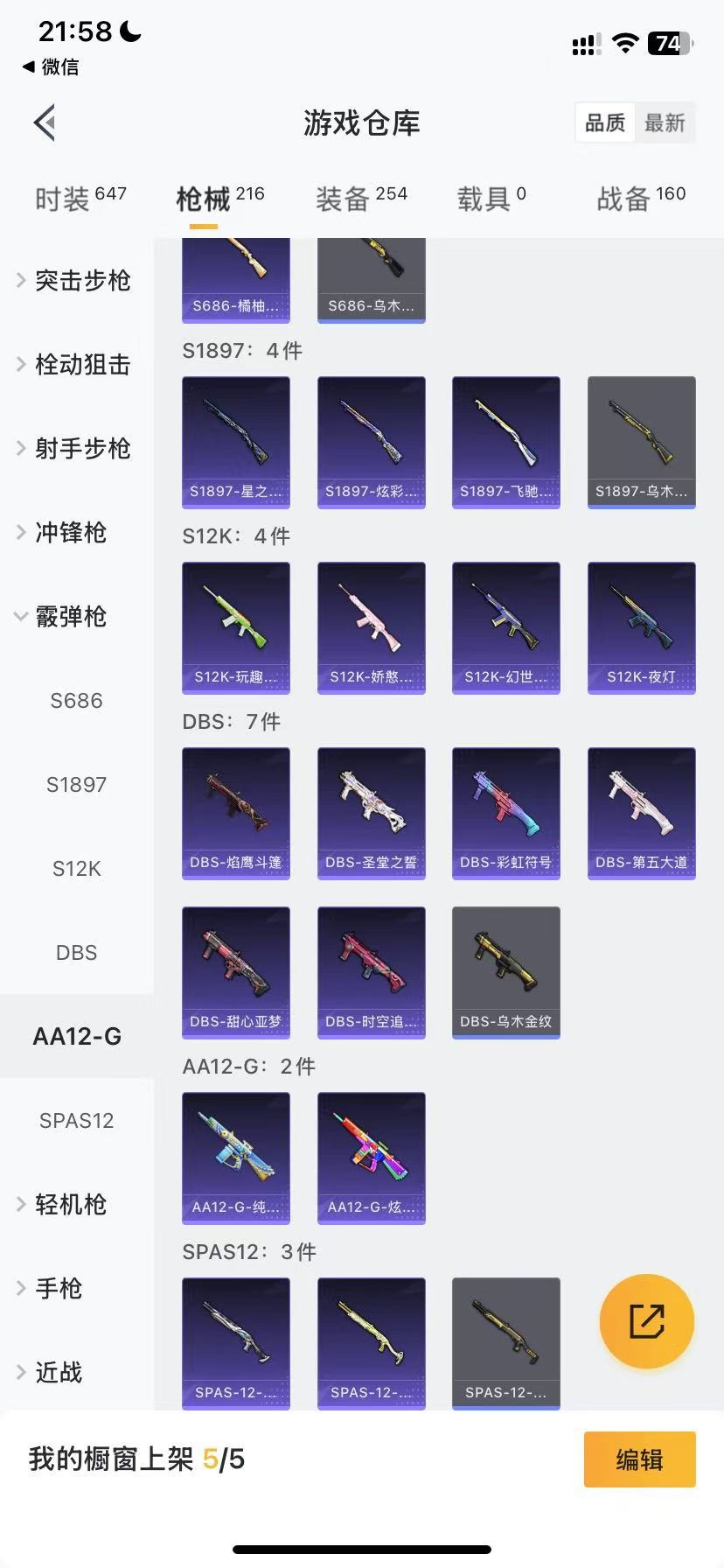Open the DBS-甜心亚梦 skin

[235, 972]
